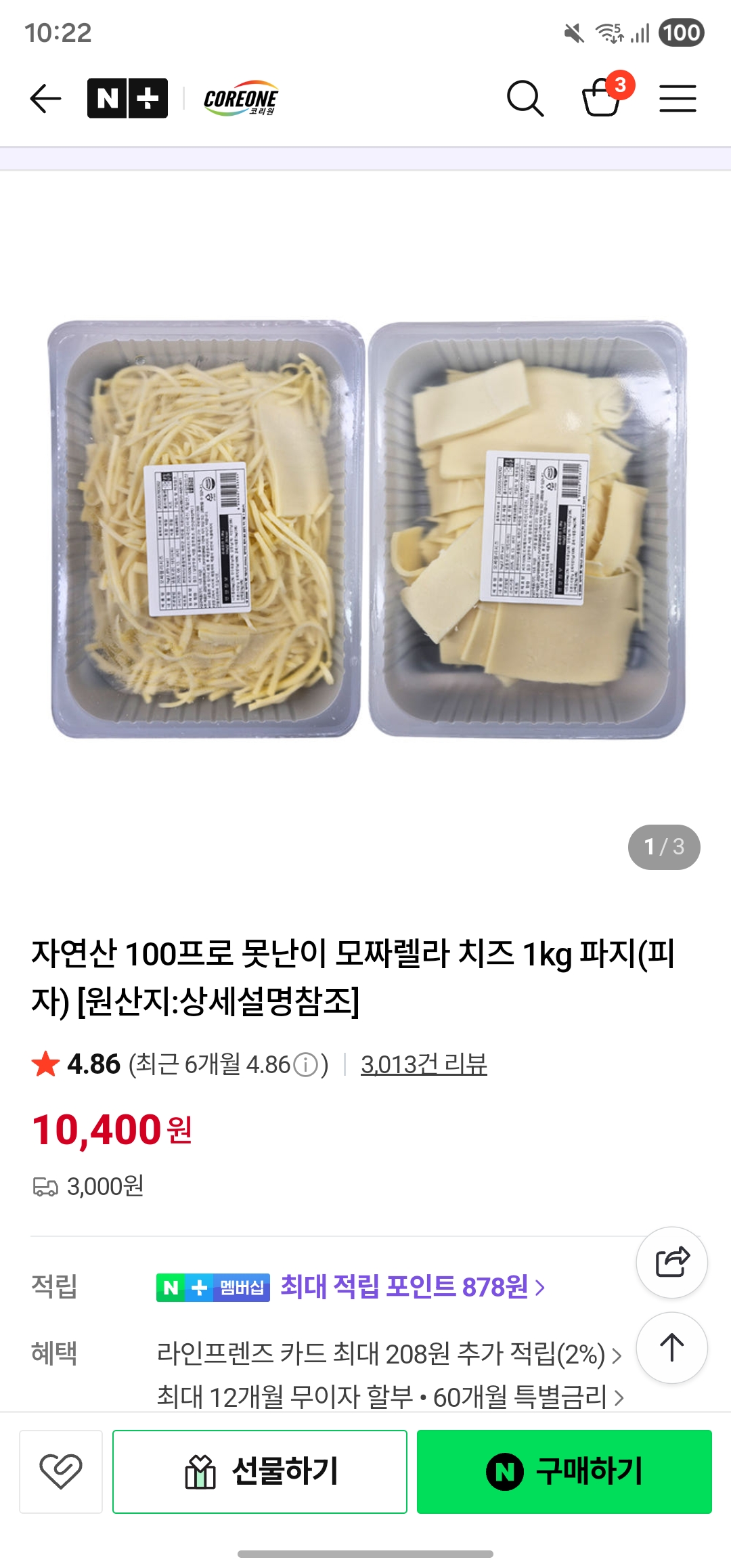Open the cart showing 3 items
Viewport: 731px width, 1568px height.
(x=601, y=99)
